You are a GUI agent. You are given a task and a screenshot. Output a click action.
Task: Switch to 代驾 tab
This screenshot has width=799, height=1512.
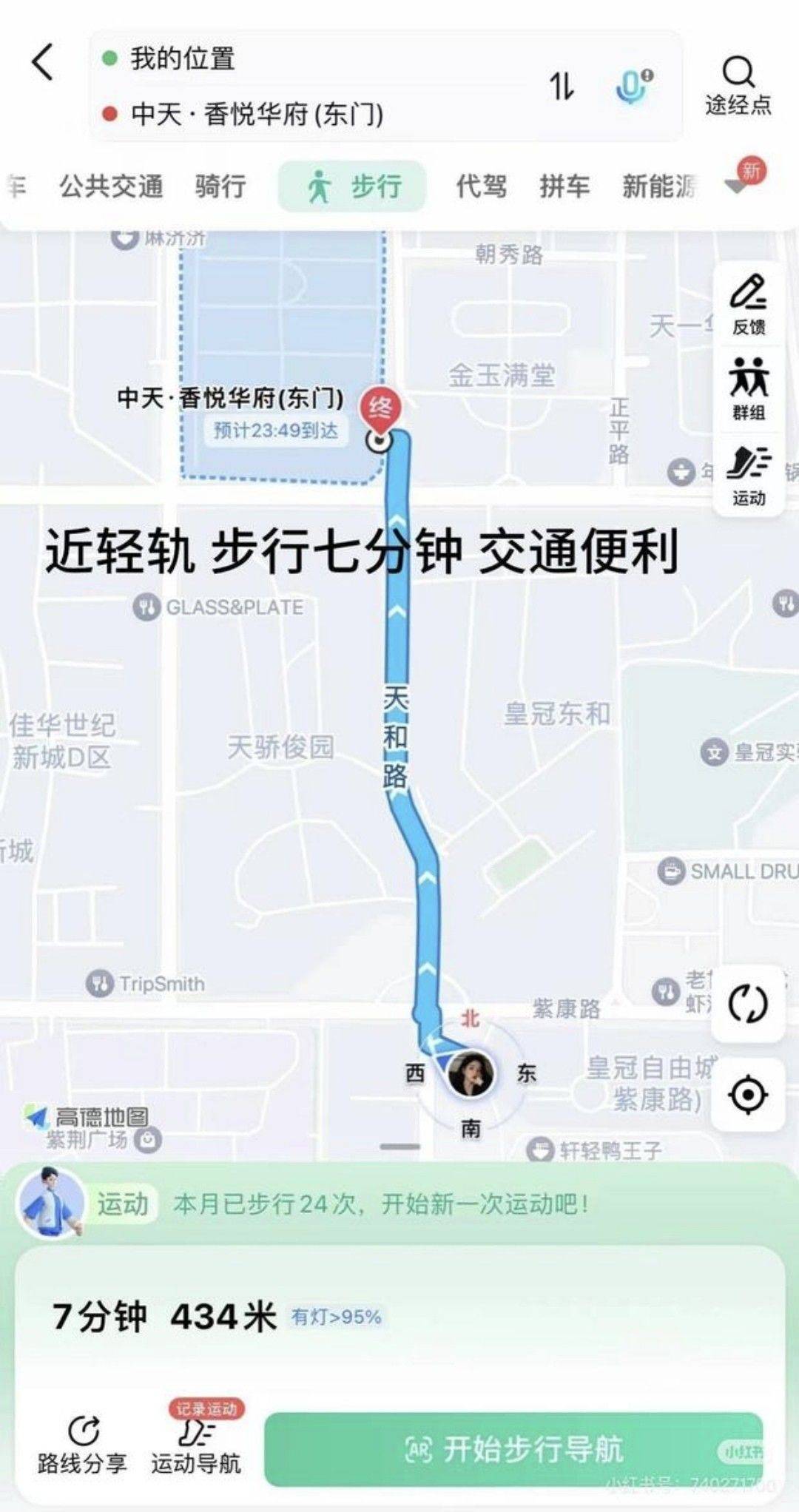[481, 186]
